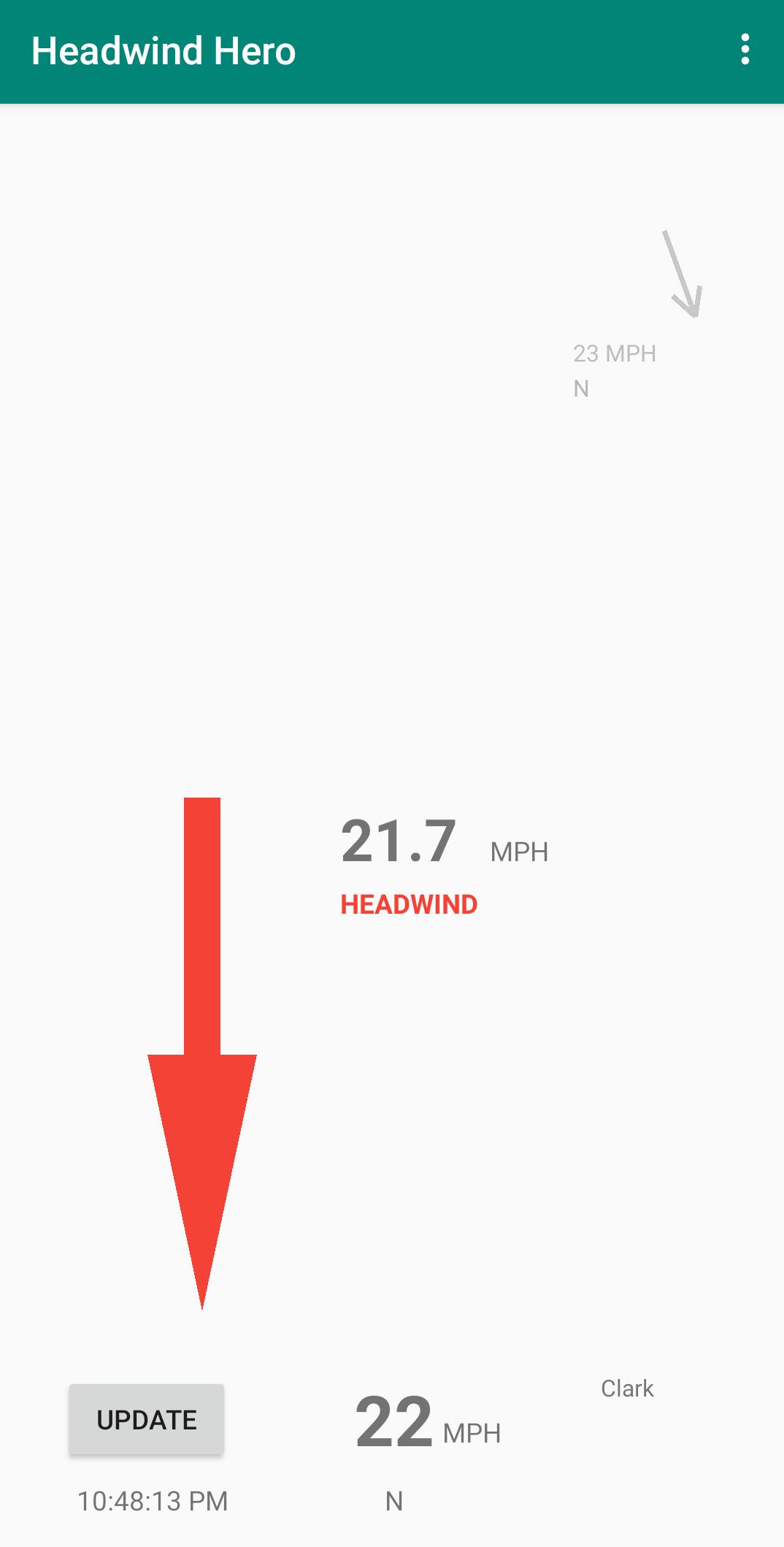Tap the large red headwind arrow
The height and width of the screenshot is (1547, 784).
202,1023
